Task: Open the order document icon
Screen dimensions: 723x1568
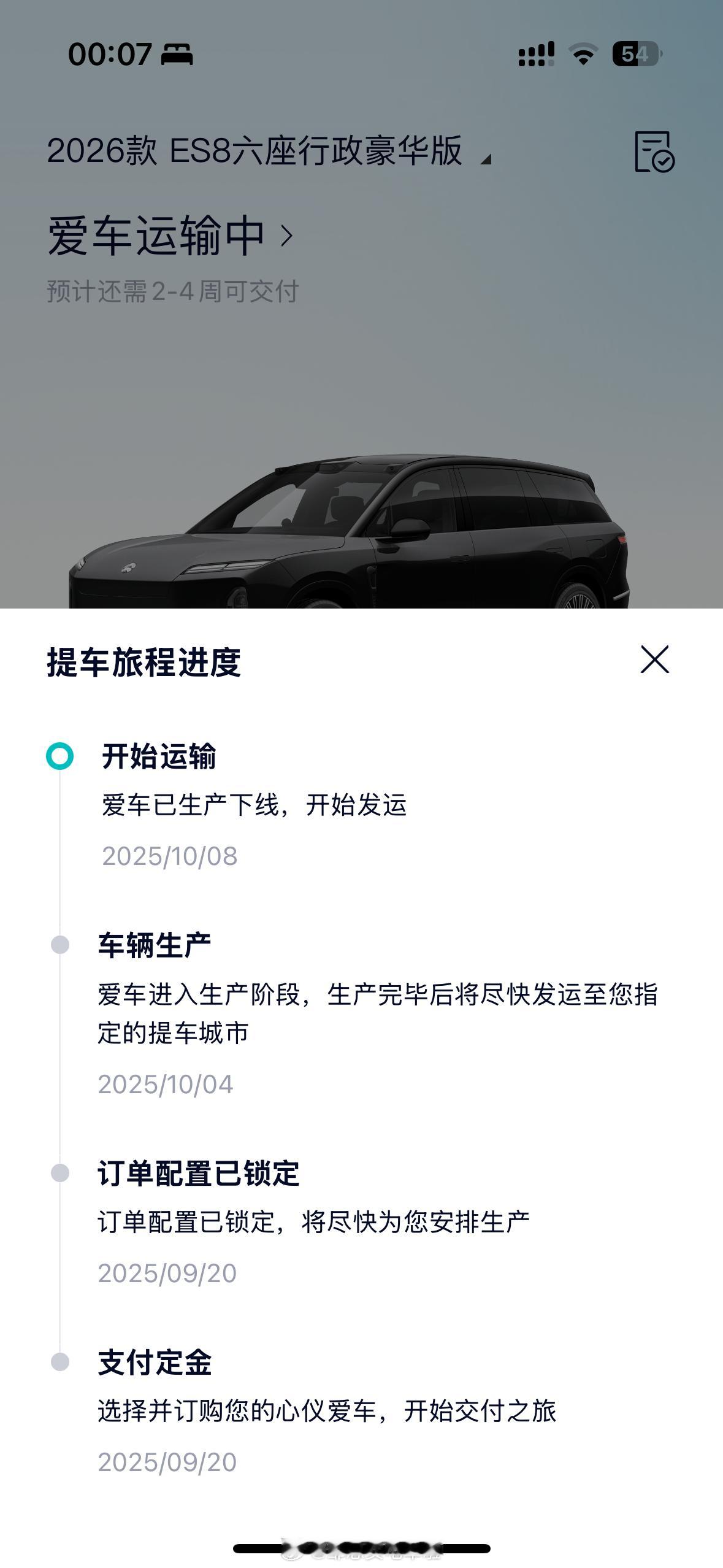Action: click(x=654, y=152)
